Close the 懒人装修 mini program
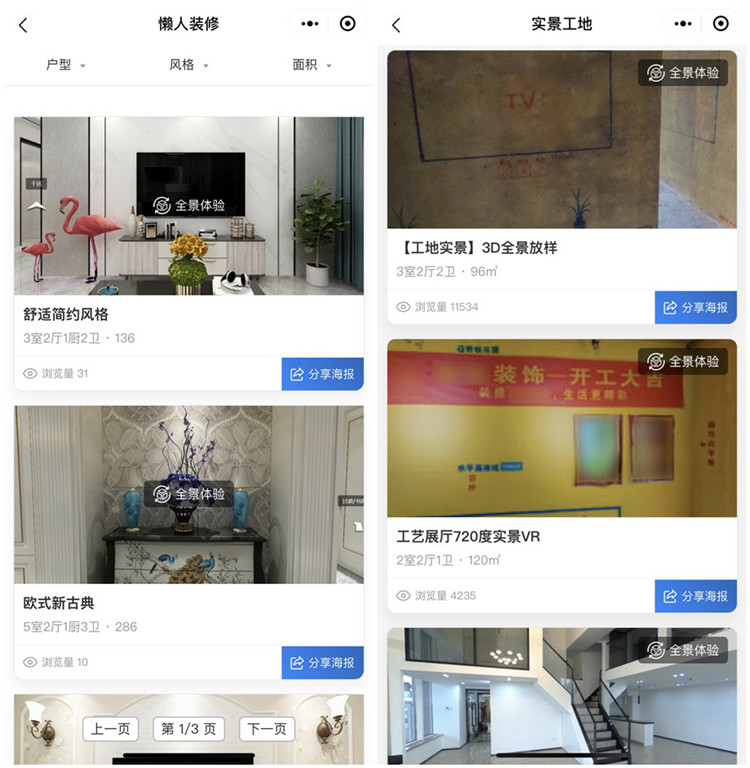This screenshot has width=750, height=768. click(347, 24)
